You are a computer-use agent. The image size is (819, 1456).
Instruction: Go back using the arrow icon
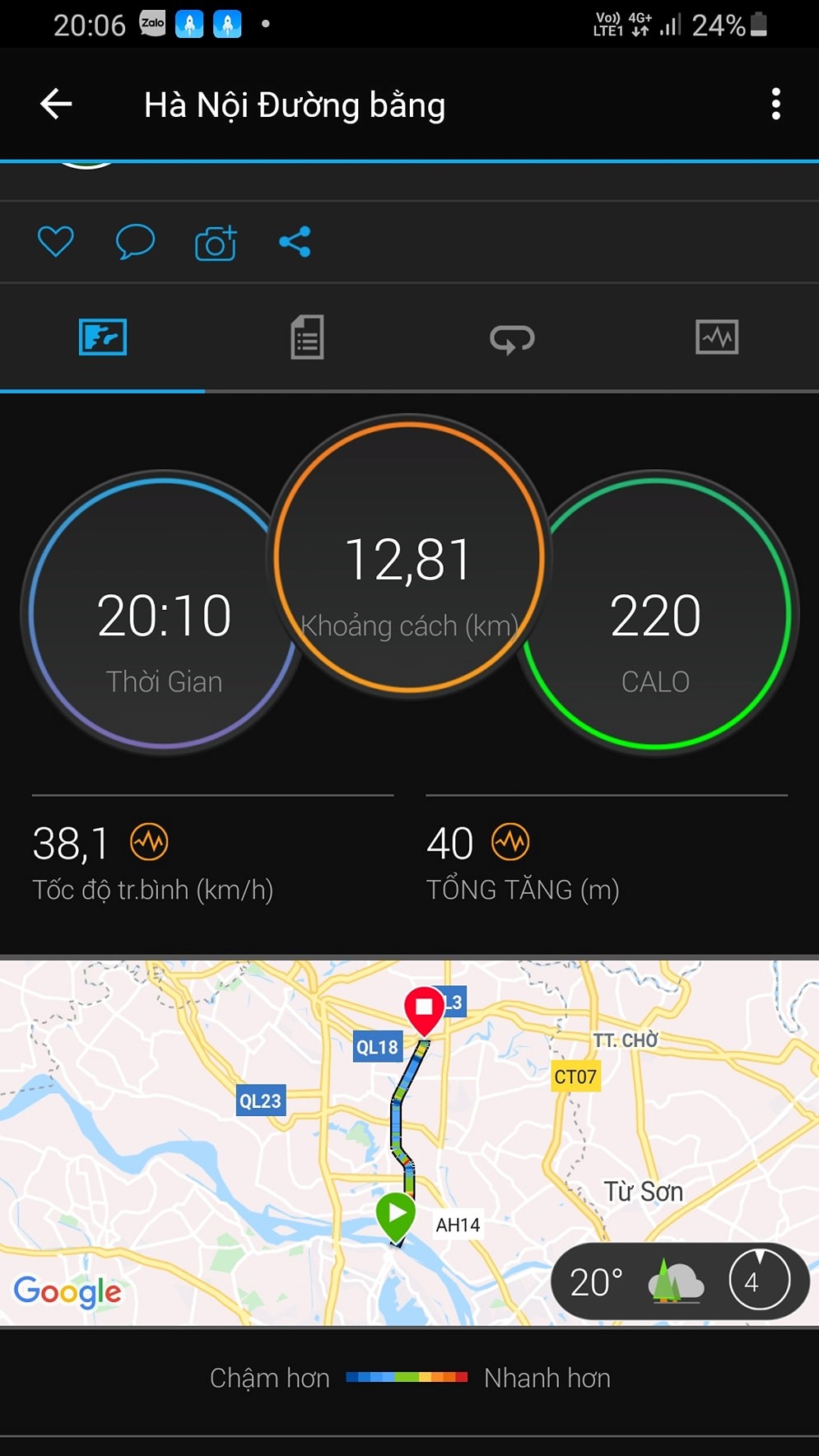click(x=56, y=105)
